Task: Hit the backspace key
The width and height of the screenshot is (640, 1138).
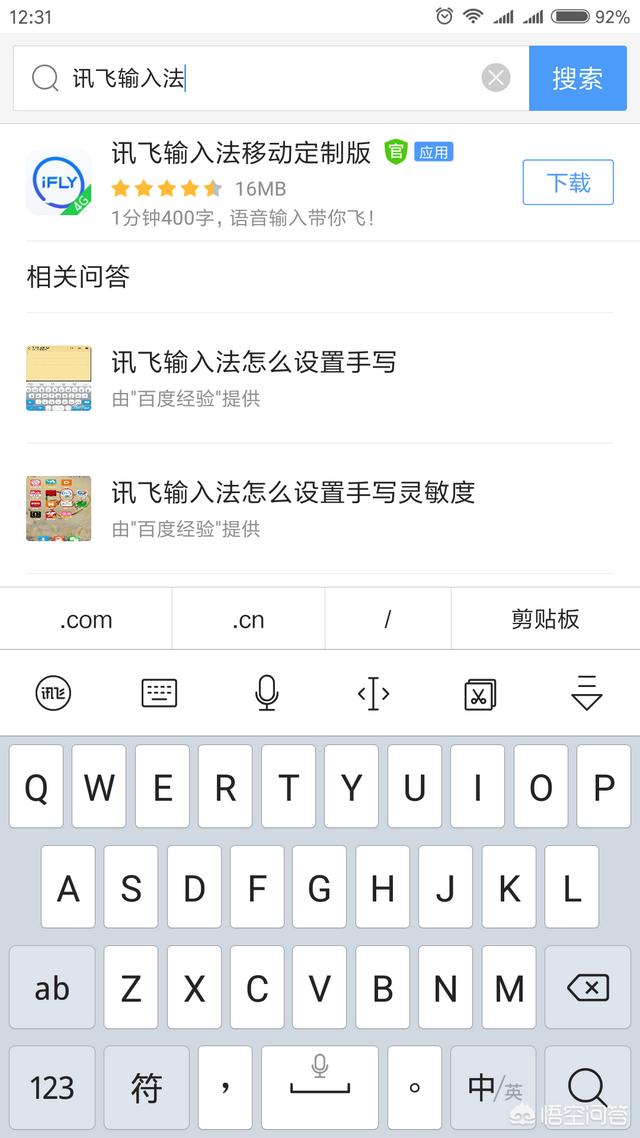Action: pos(587,987)
